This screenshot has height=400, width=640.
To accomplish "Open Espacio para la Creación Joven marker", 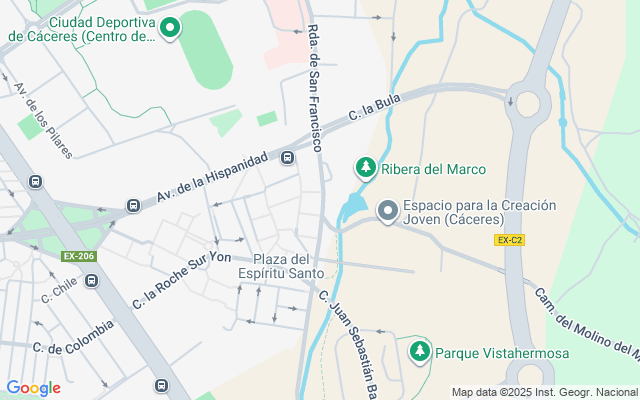I will (x=388, y=211).
